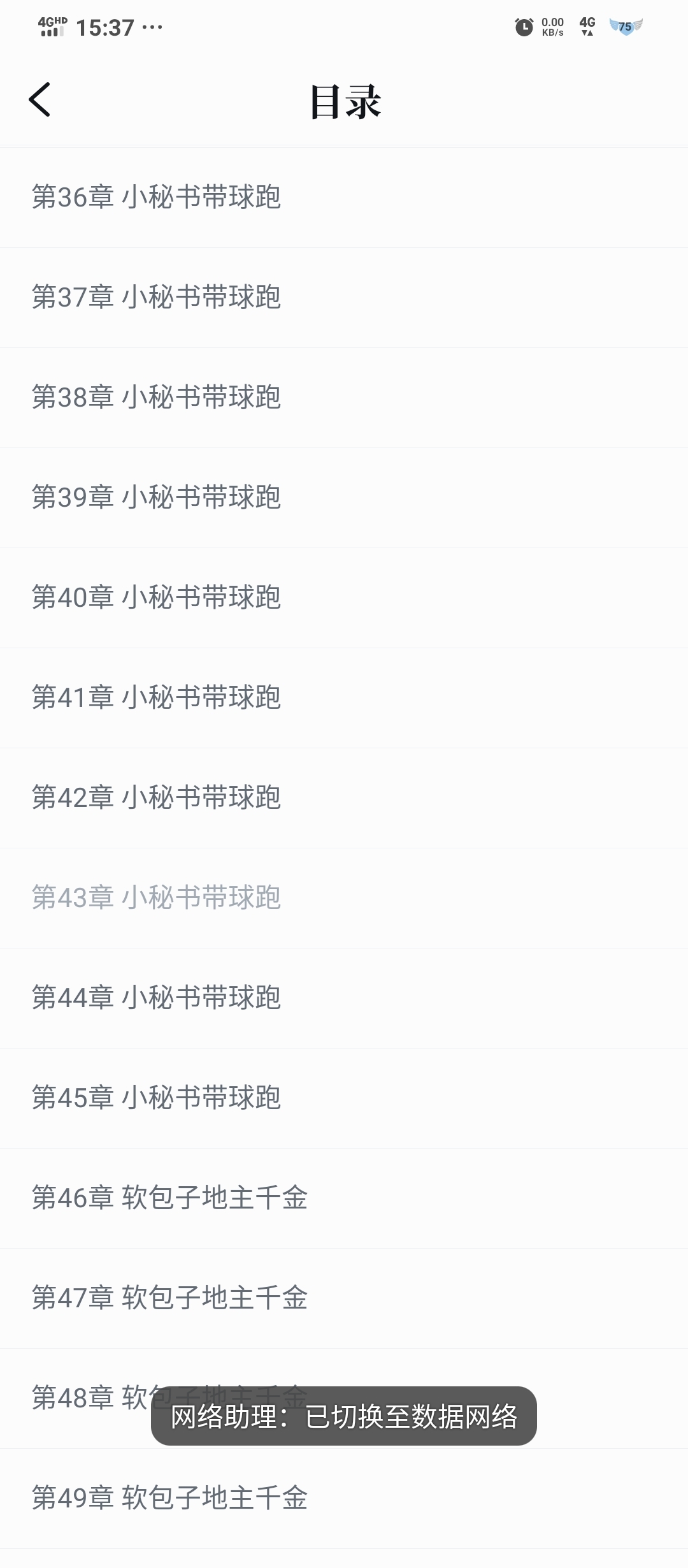Select chapter 第38章 小秘书带球跑
The width and height of the screenshot is (688, 1568).
tap(156, 397)
